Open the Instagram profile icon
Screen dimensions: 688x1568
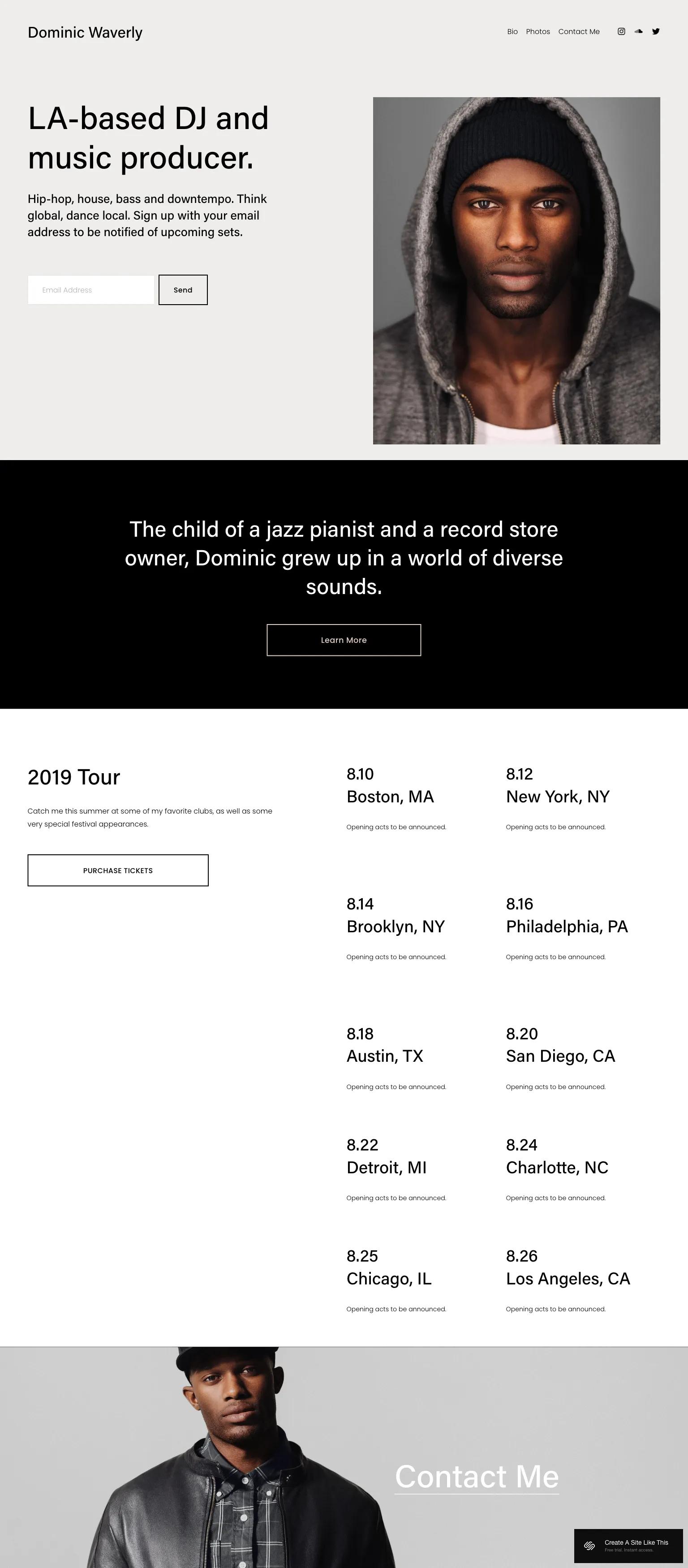tap(621, 32)
